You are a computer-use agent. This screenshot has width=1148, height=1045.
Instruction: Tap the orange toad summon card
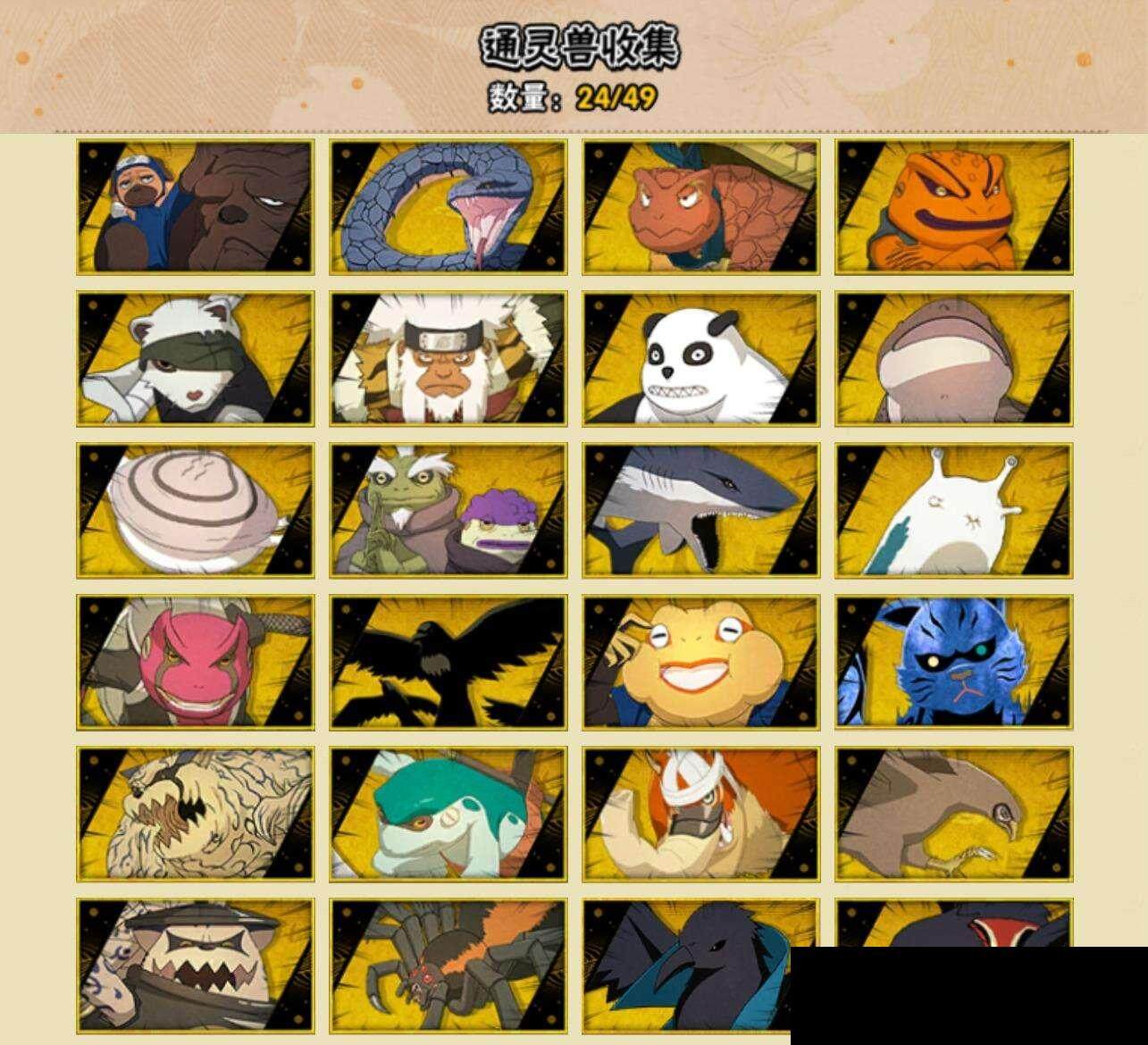(954, 207)
